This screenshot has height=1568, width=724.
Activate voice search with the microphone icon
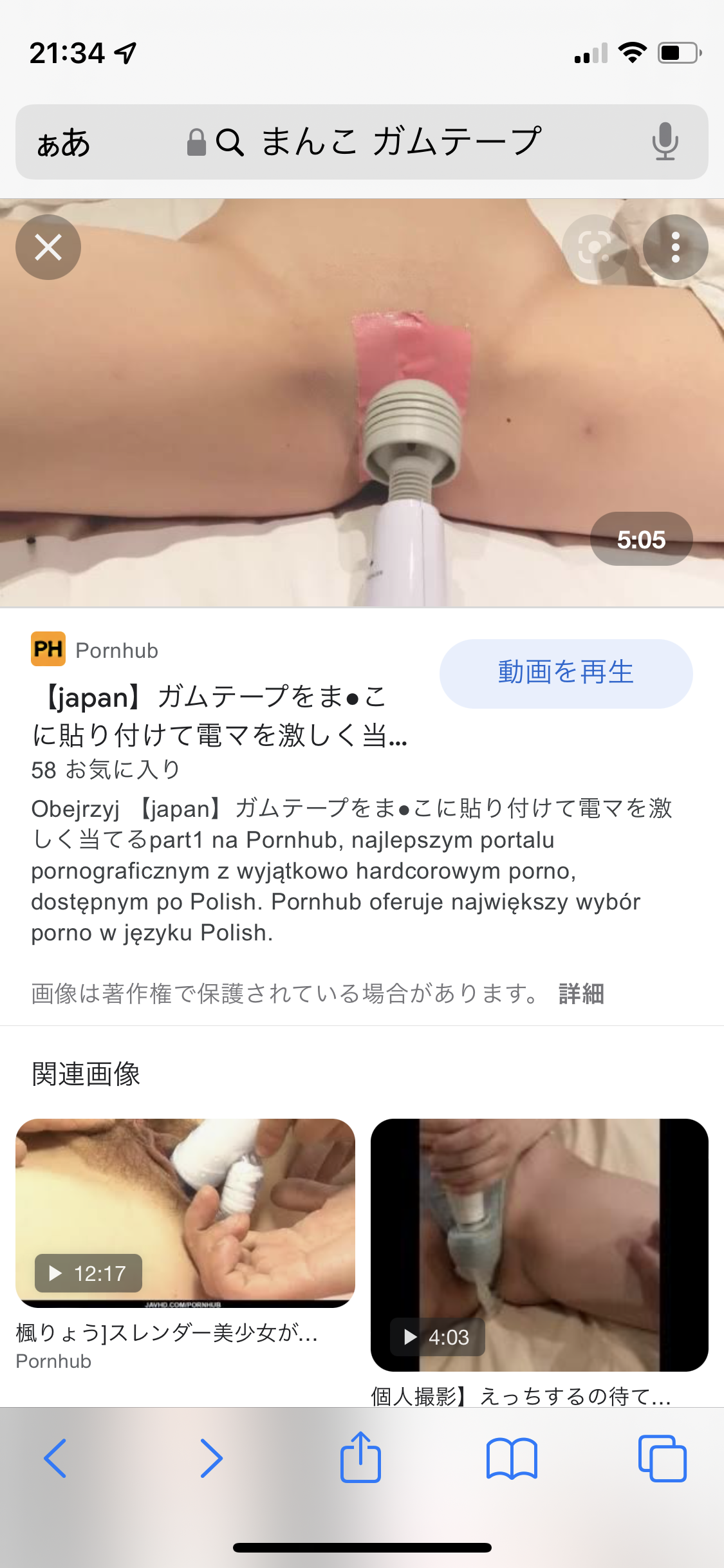pyautogui.click(x=664, y=142)
